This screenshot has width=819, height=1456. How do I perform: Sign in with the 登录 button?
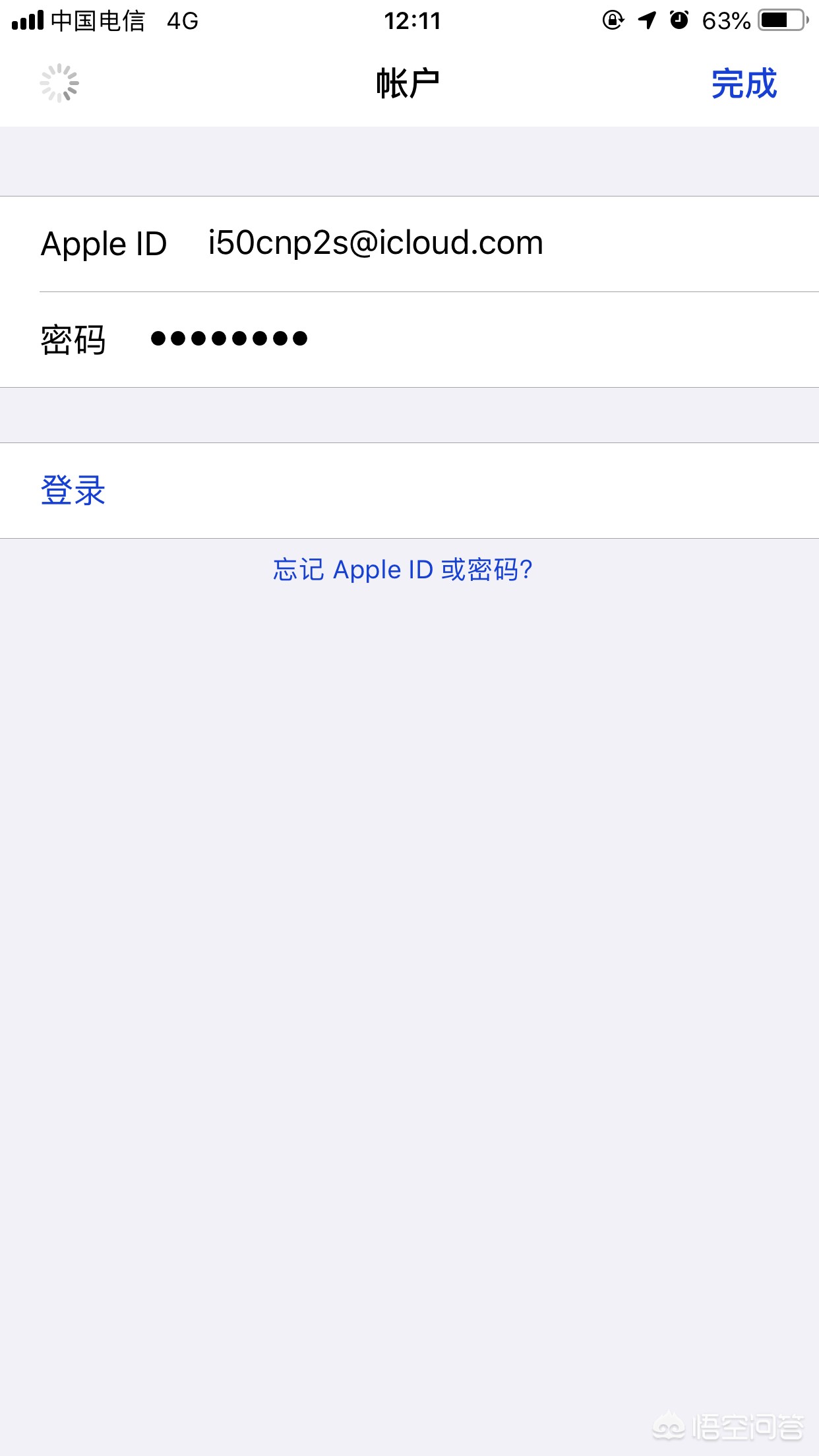click(409, 491)
